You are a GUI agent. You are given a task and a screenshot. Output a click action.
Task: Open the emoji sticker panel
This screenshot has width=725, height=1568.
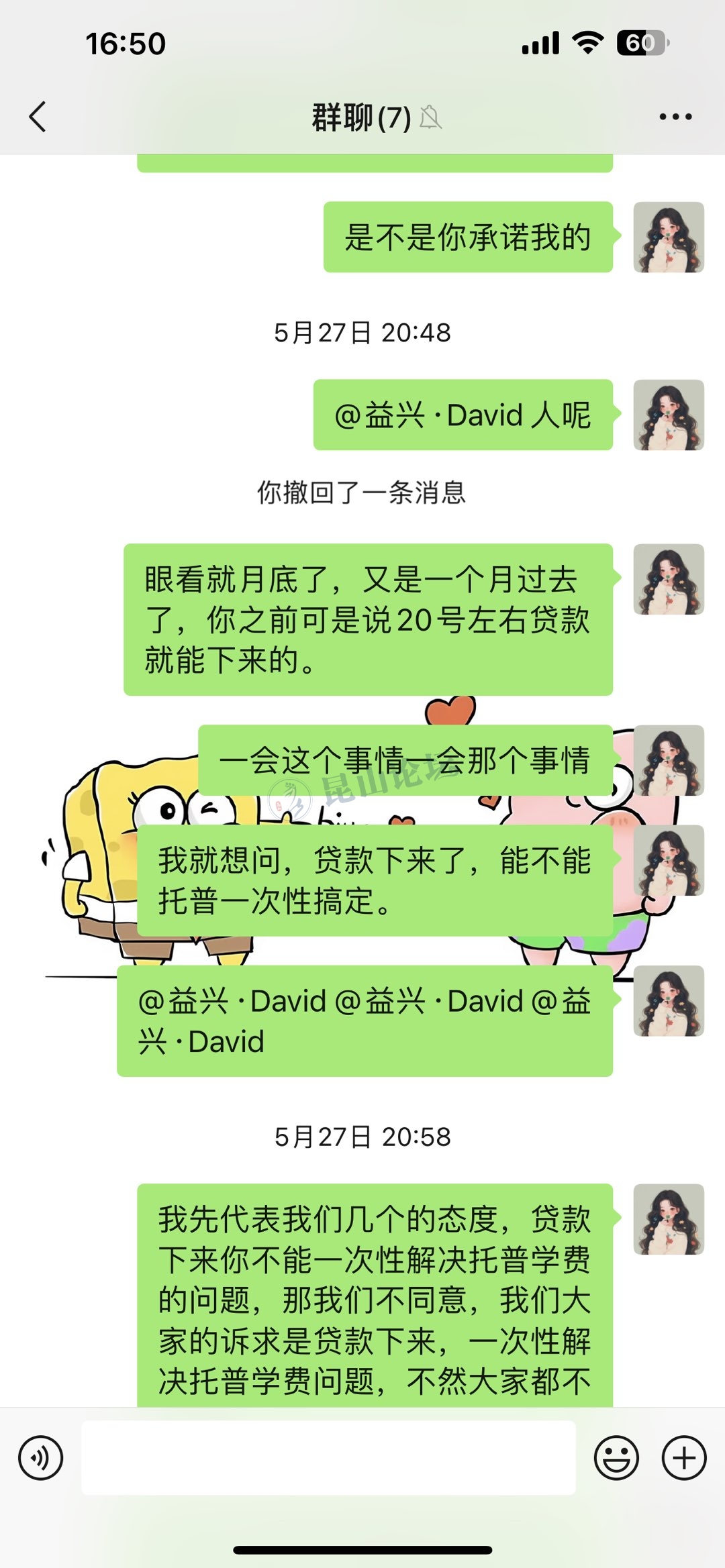pos(616,1458)
